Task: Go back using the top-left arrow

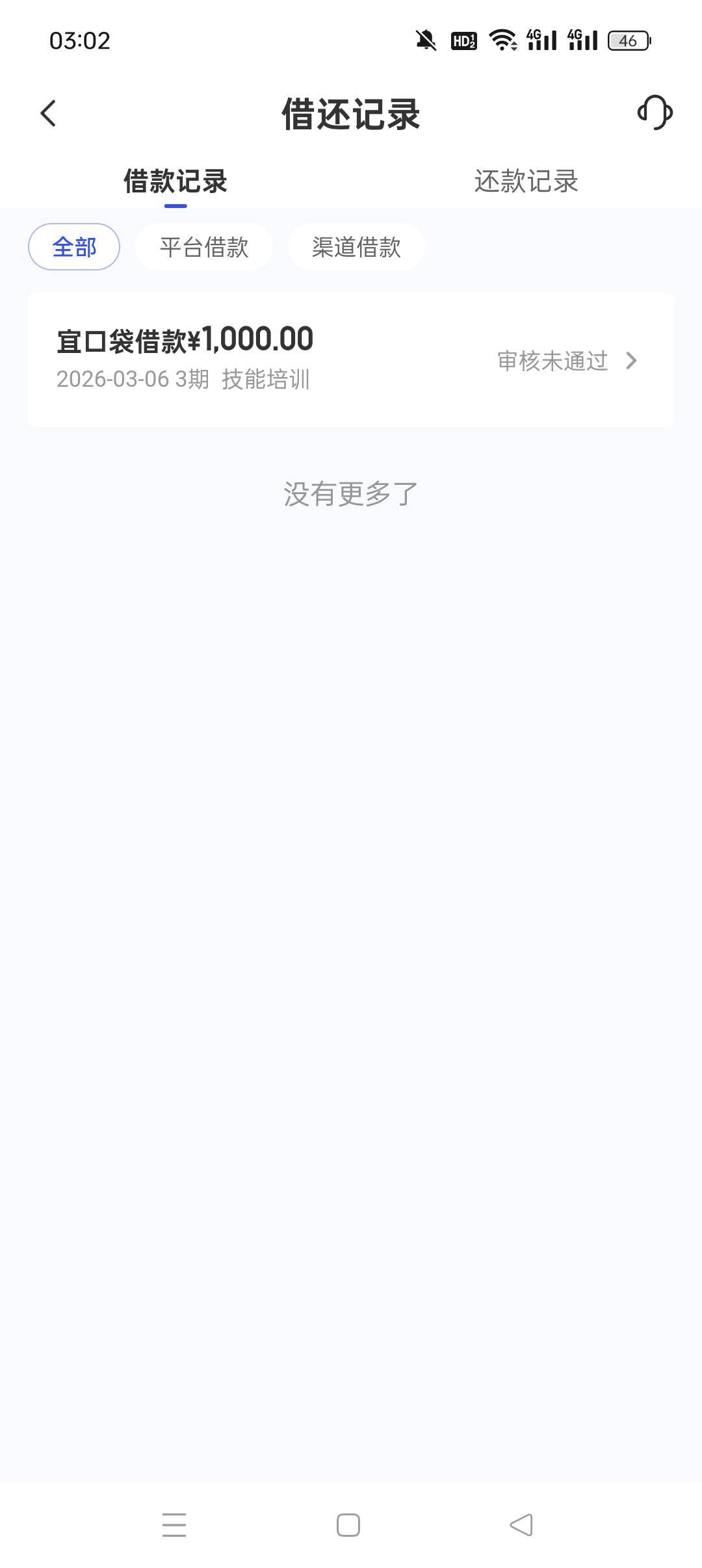Action: coord(48,114)
